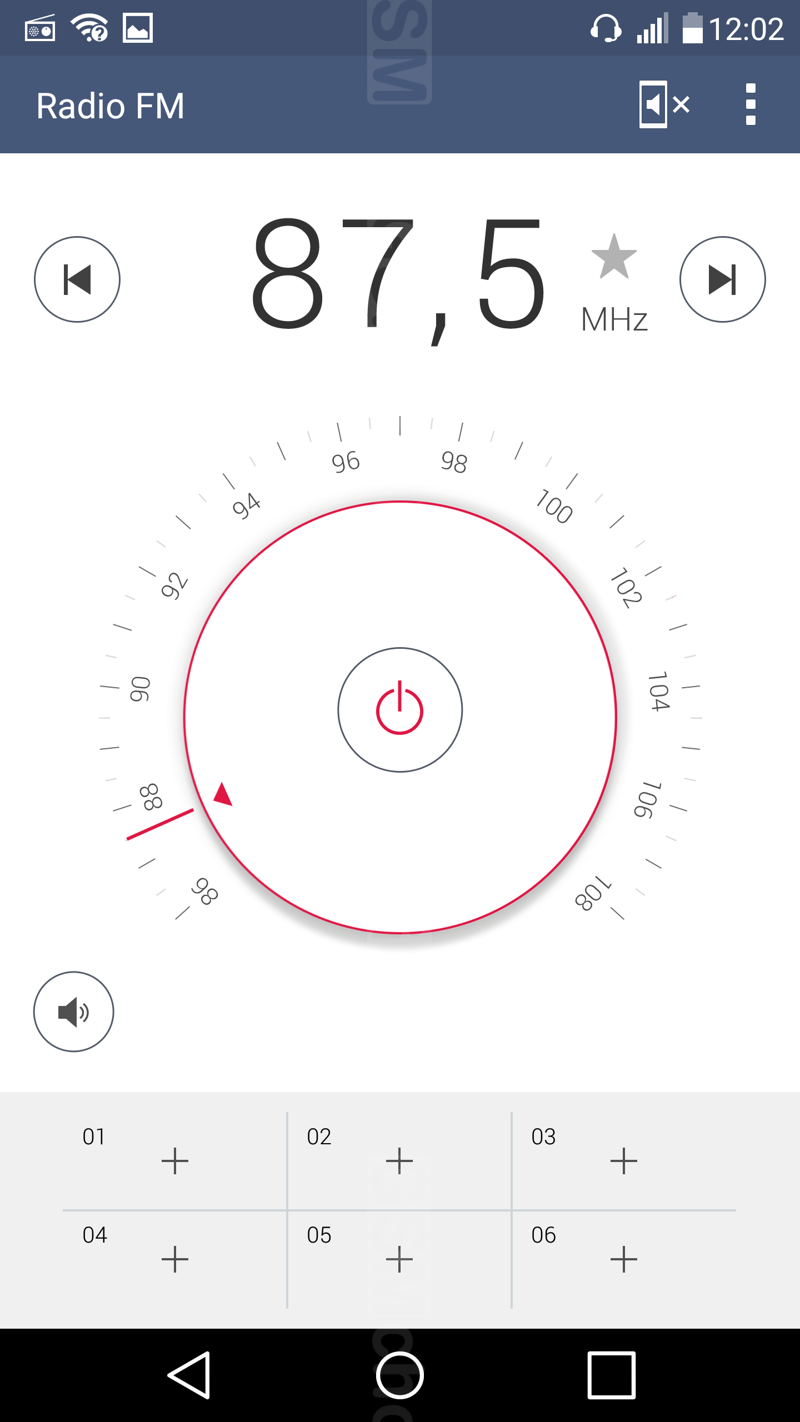Seek to the next station
800x1422 pixels.
click(x=722, y=279)
